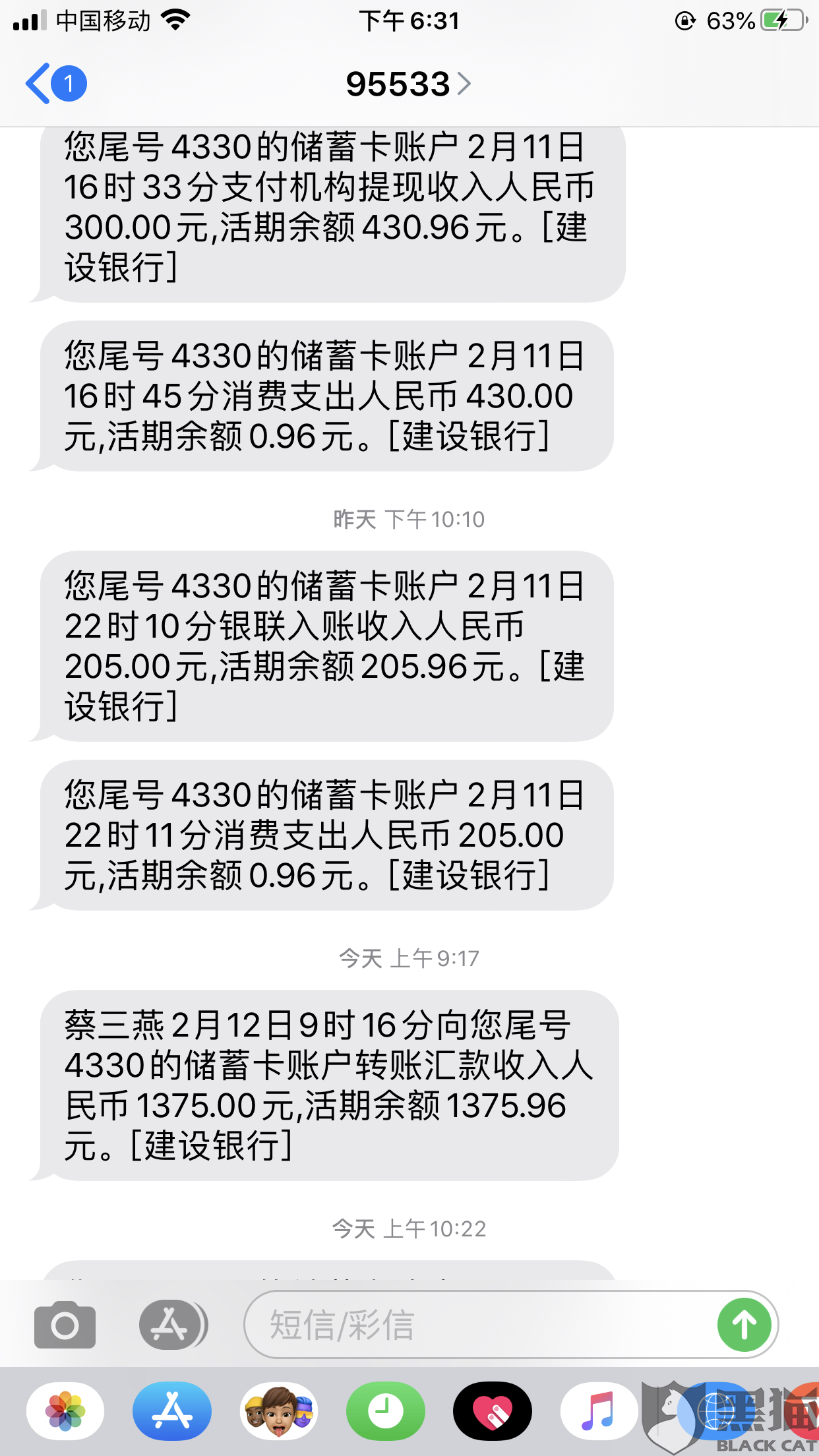Toggle the iMessage apps drawer button
This screenshot has width=819, height=1456.
pyautogui.click(x=172, y=1324)
